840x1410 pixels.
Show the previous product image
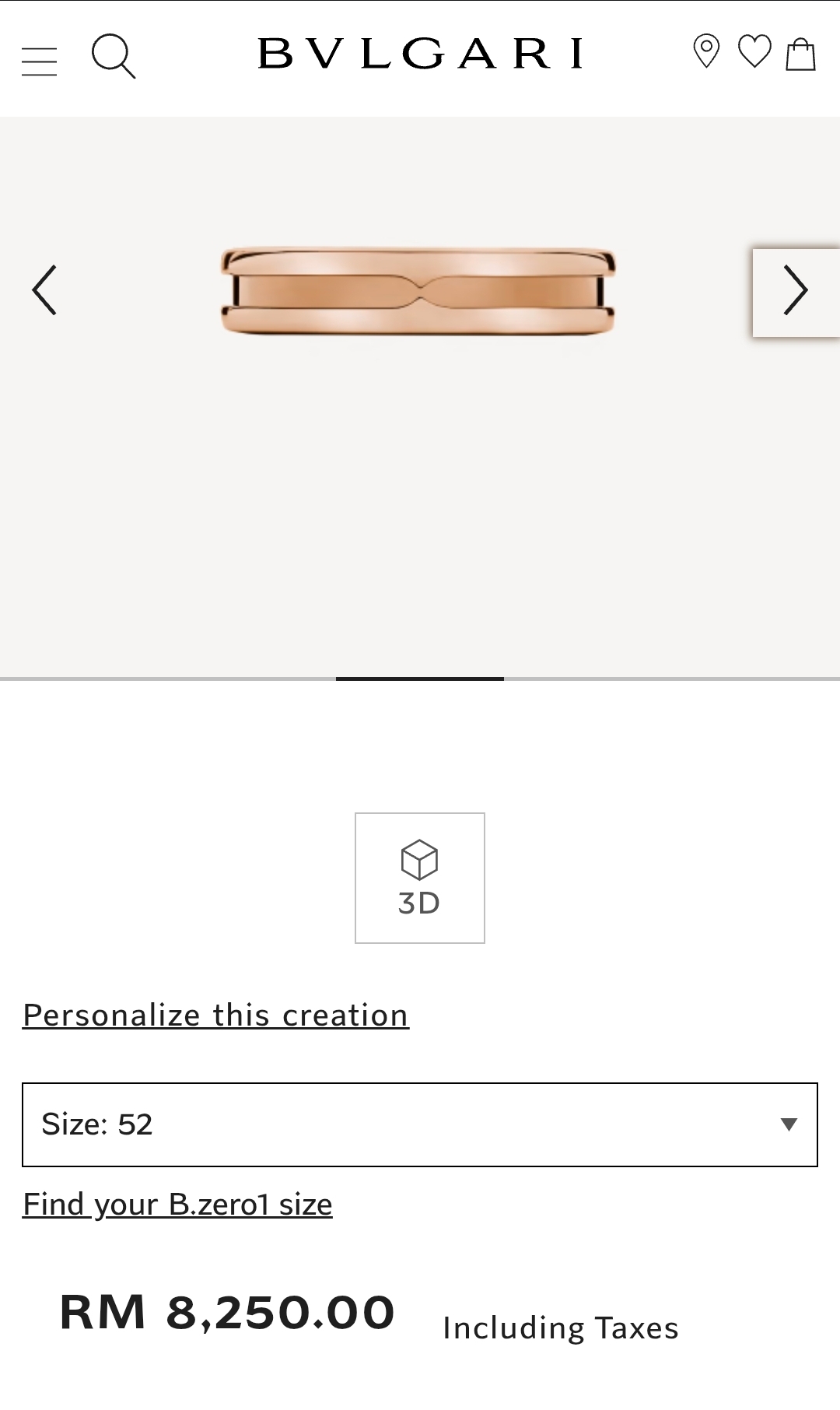pyautogui.click(x=44, y=290)
